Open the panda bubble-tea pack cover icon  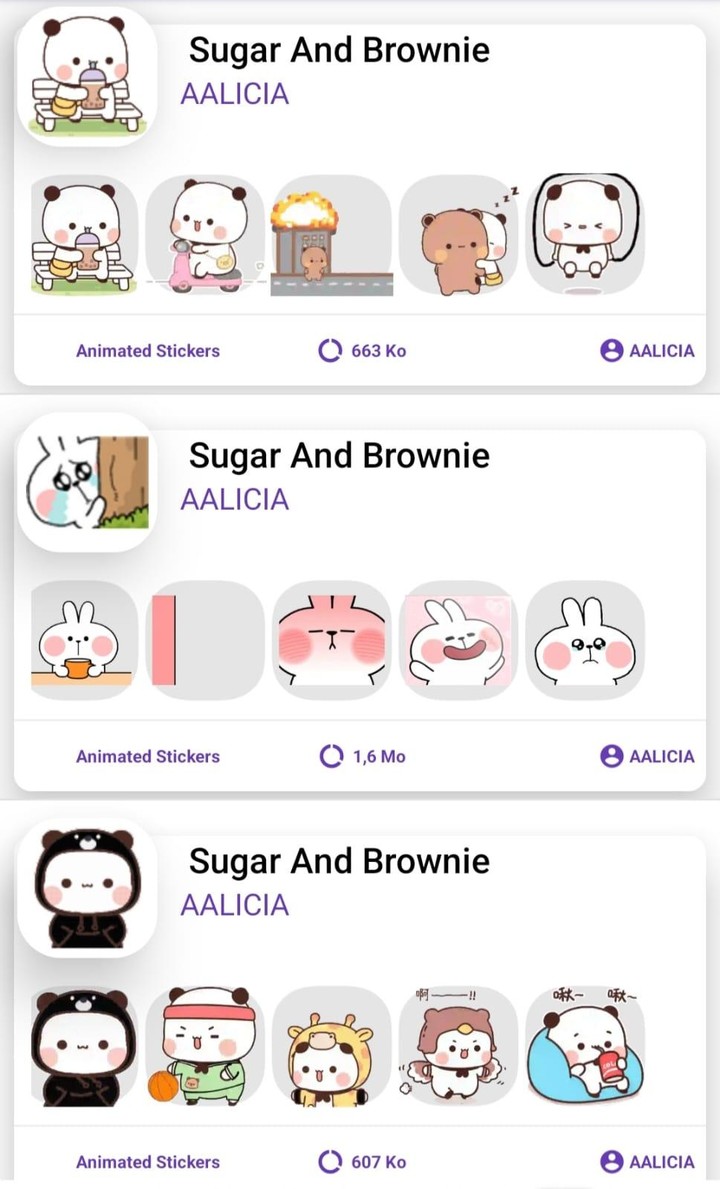[x=87, y=76]
